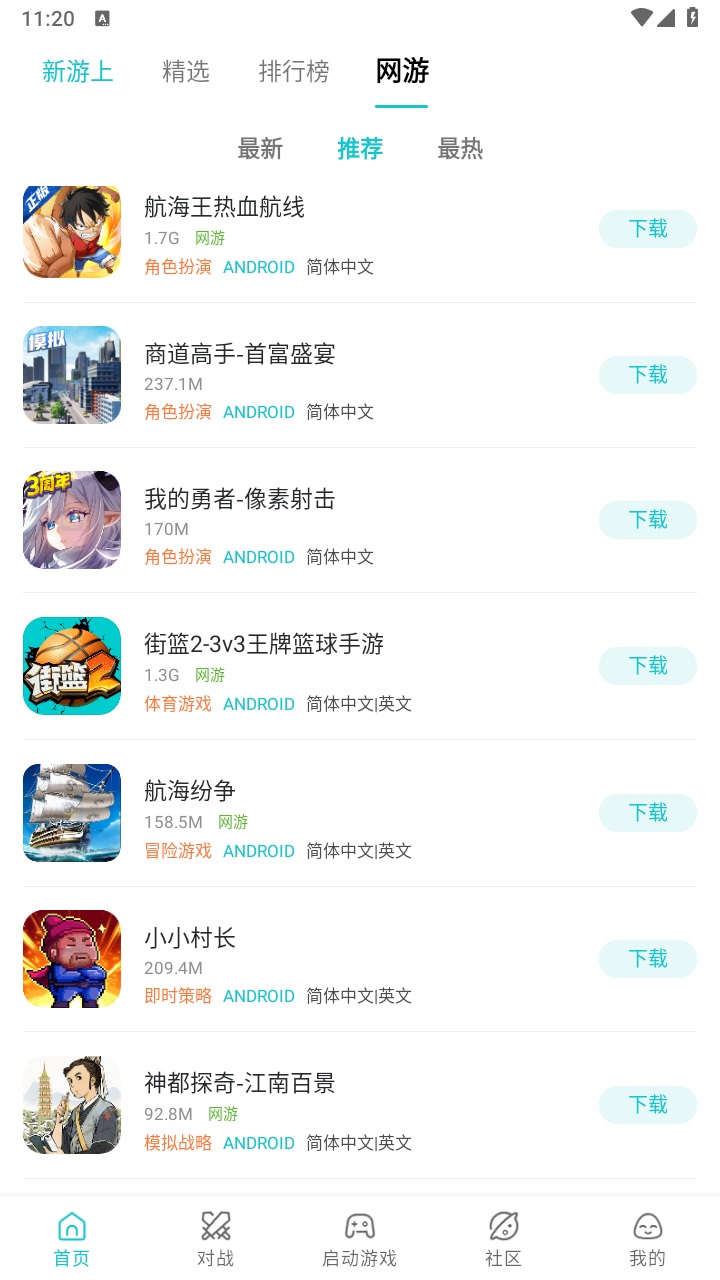Open 航海王热血航线 game thumbnail
Image resolution: width=720 pixels, height=1280 pixels.
click(71, 231)
